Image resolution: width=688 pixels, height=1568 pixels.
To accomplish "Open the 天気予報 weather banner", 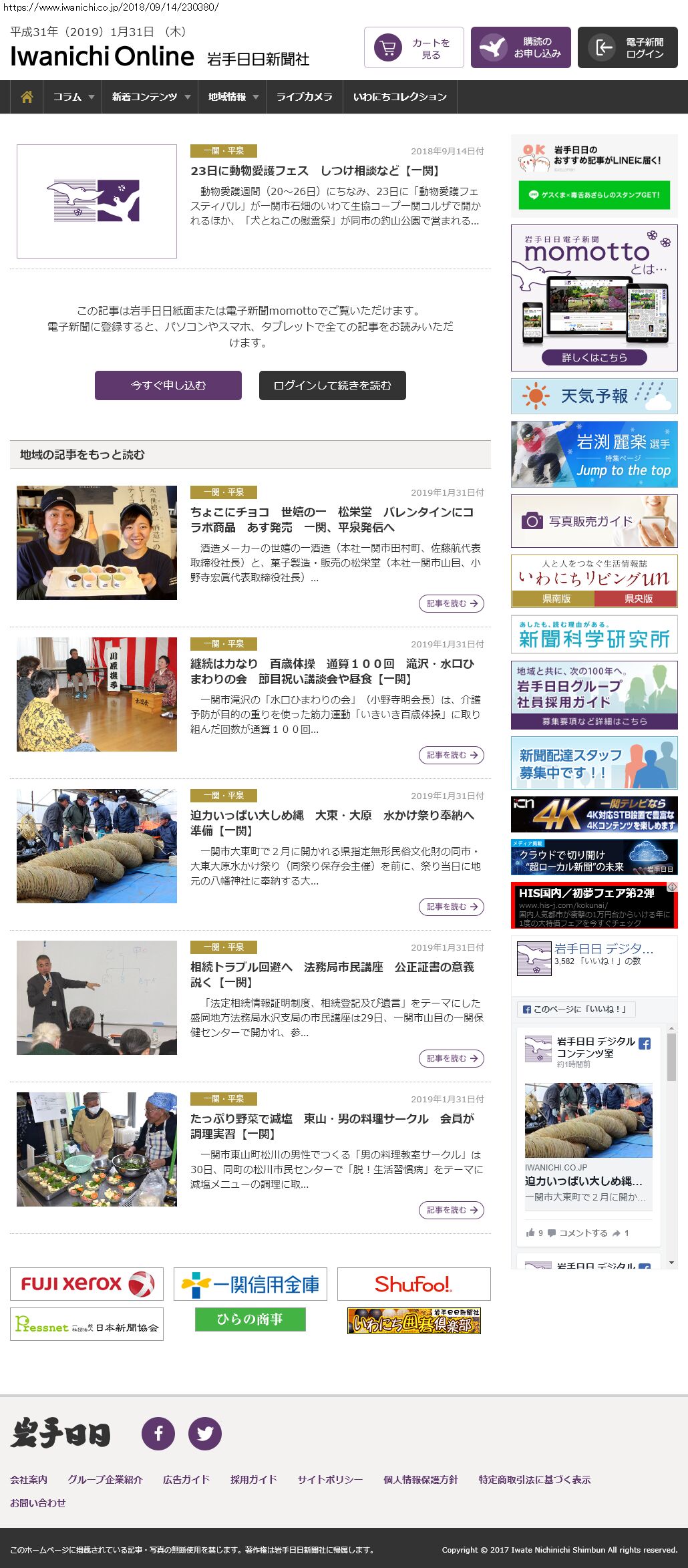I will (x=594, y=396).
